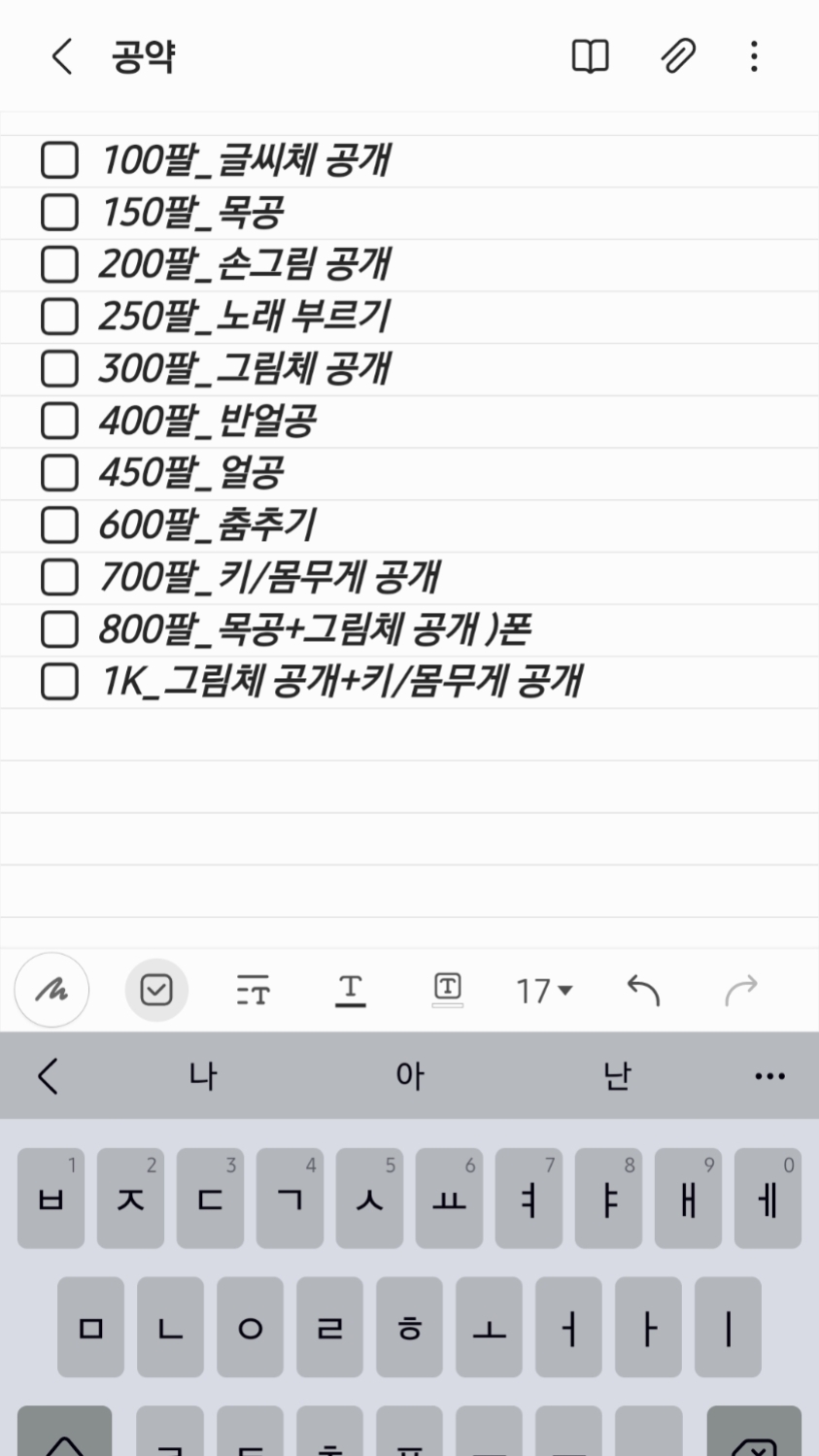
Task: Toggle the checklist formatting button
Action: tap(156, 990)
